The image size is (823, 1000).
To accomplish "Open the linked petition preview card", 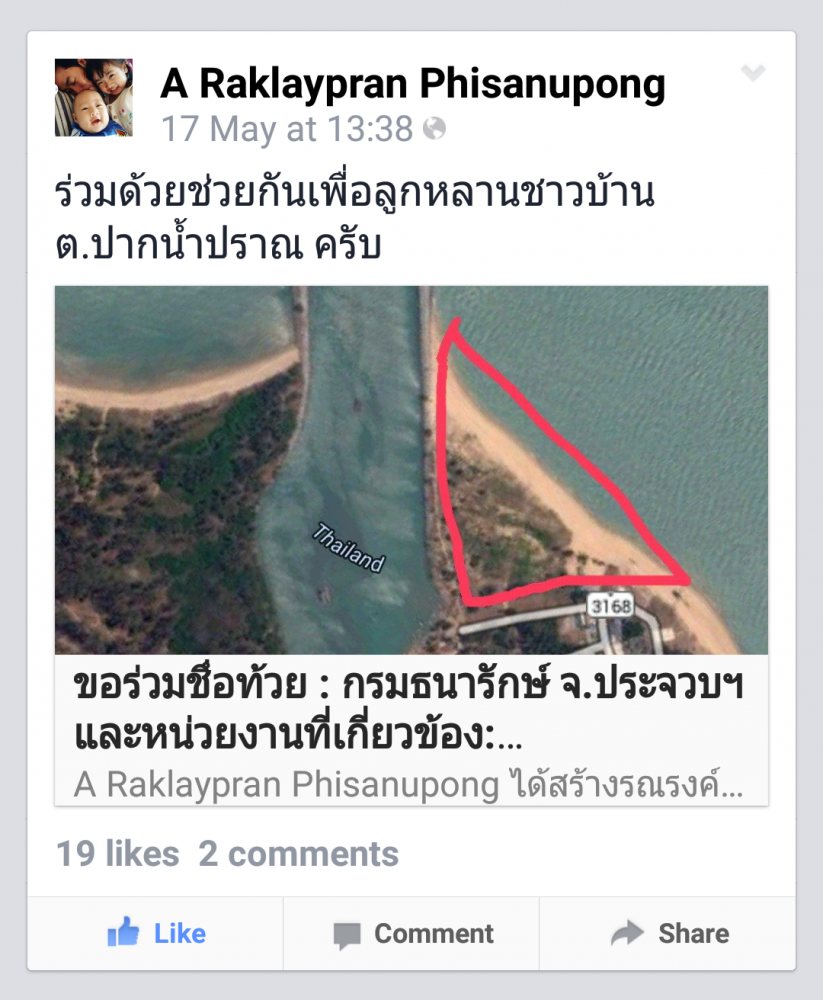I will 411,545.
